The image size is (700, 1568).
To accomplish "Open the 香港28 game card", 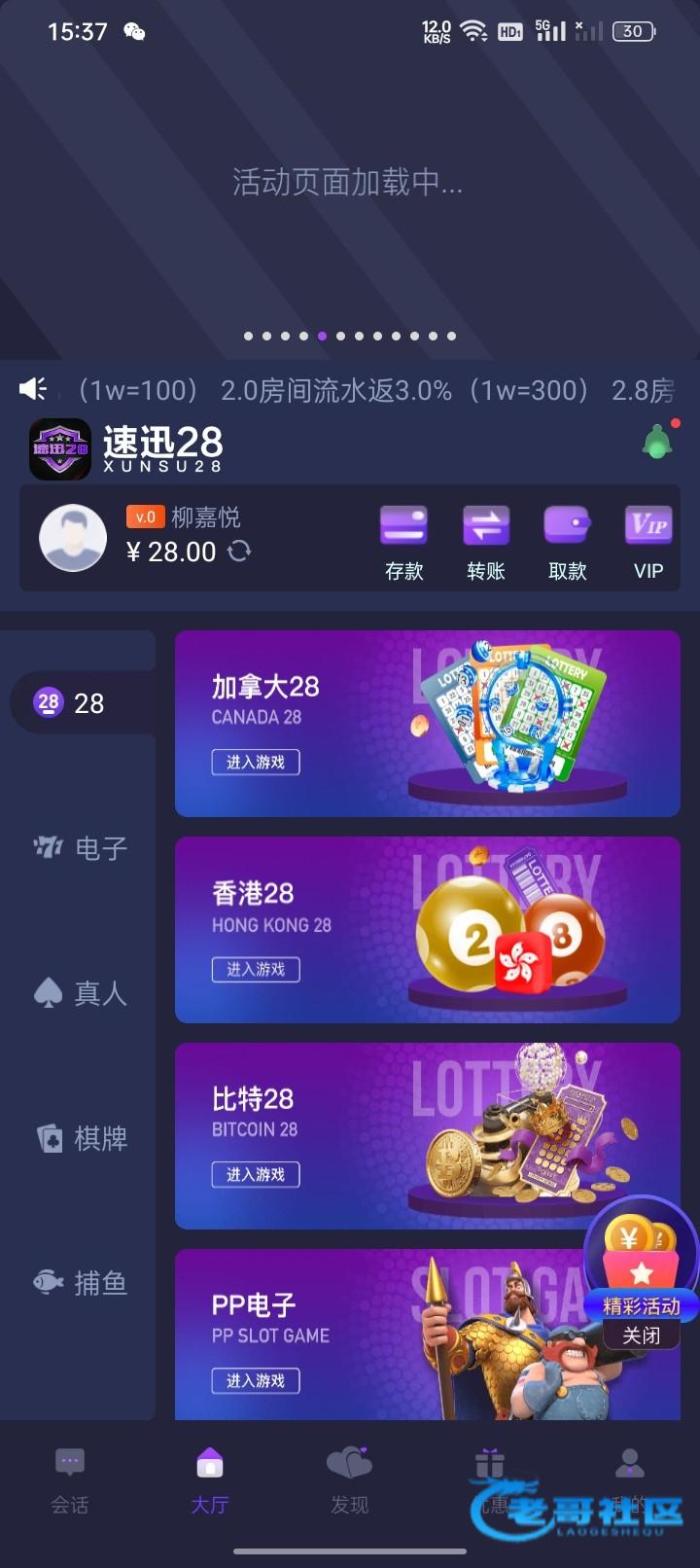I will 427,930.
